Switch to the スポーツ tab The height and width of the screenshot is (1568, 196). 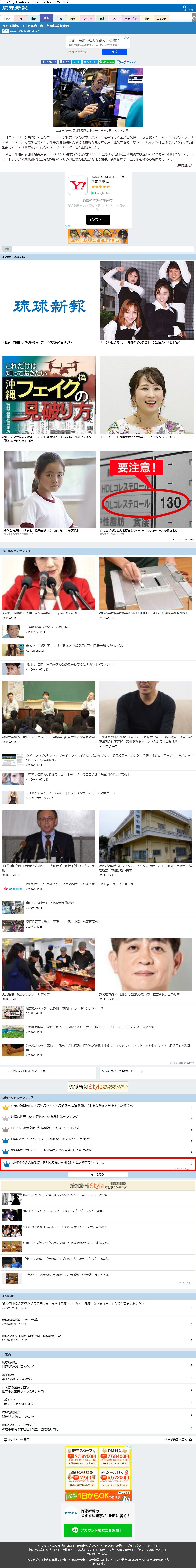tap(87, 18)
